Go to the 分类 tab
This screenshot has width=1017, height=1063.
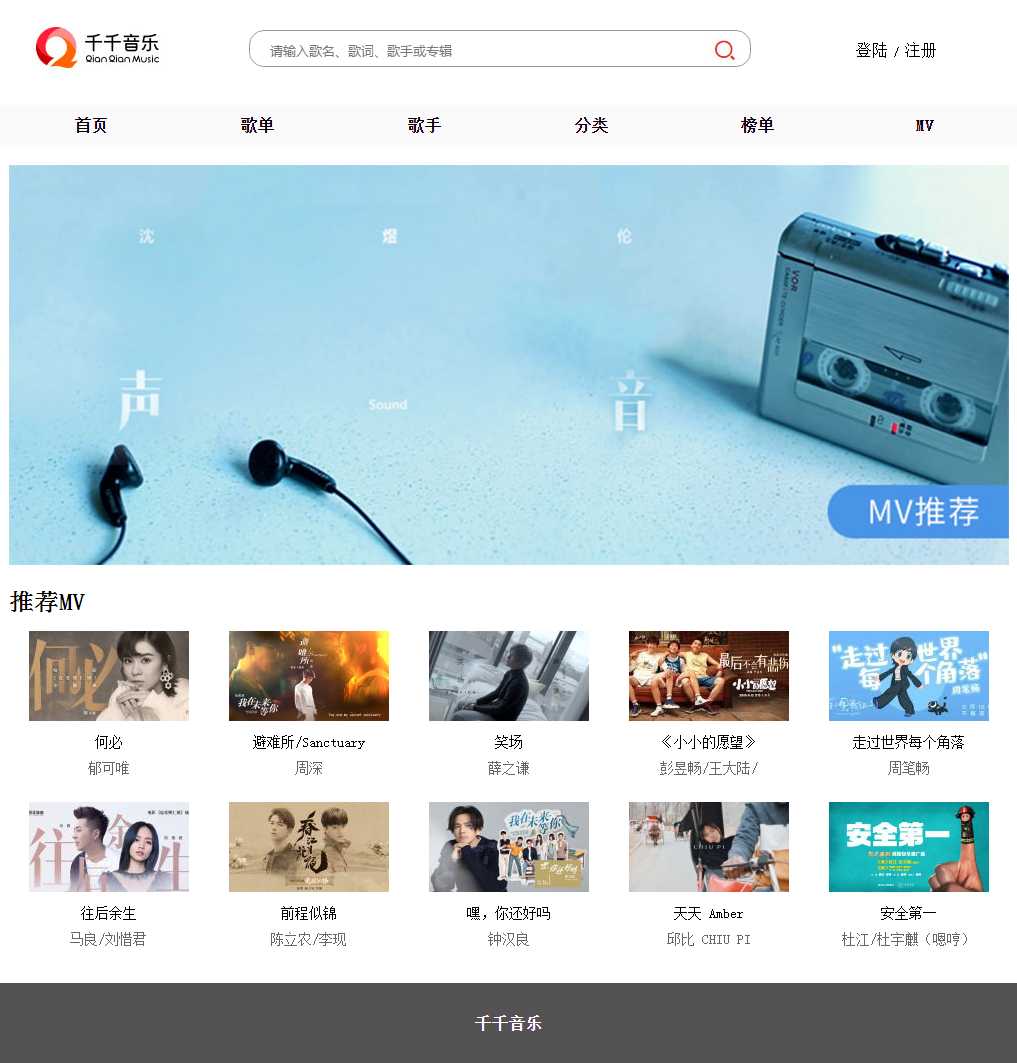591,125
